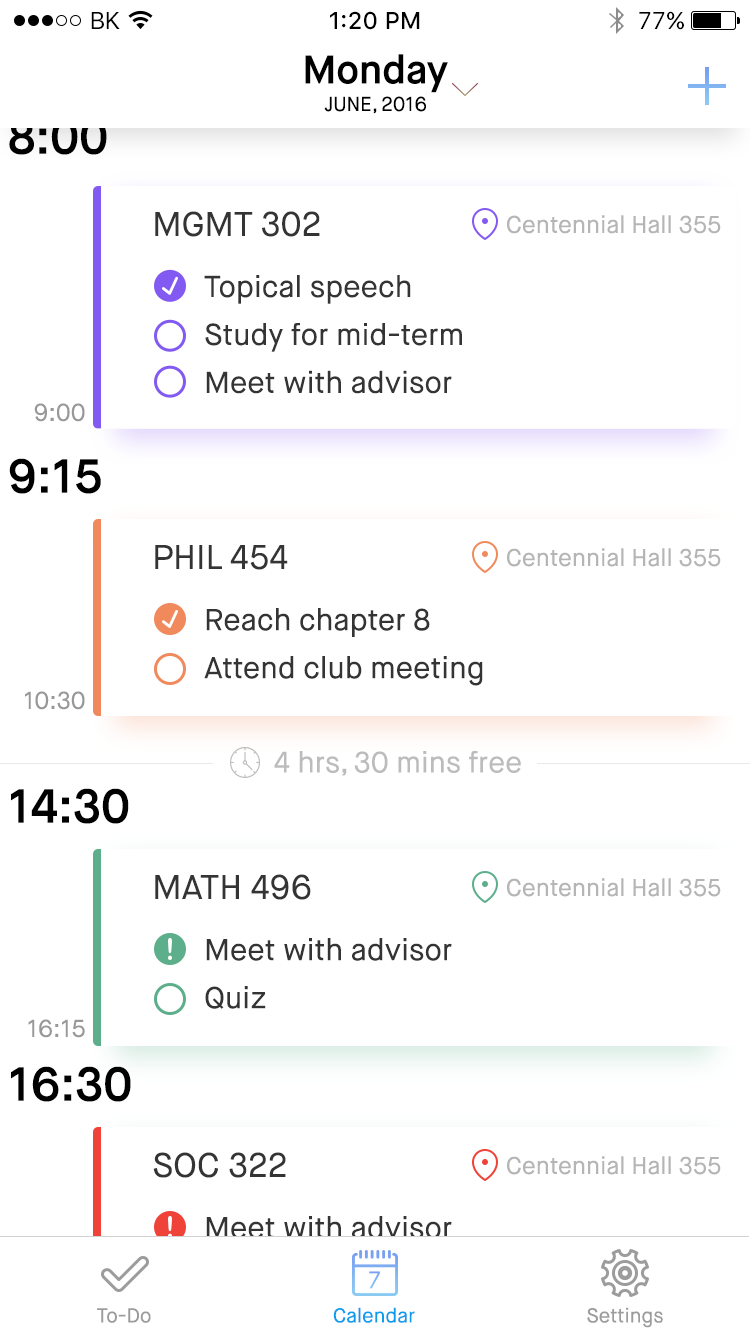Select the Calendar tab
Image resolution: width=750 pixels, height=1334 pixels.
pyautogui.click(x=374, y=1289)
